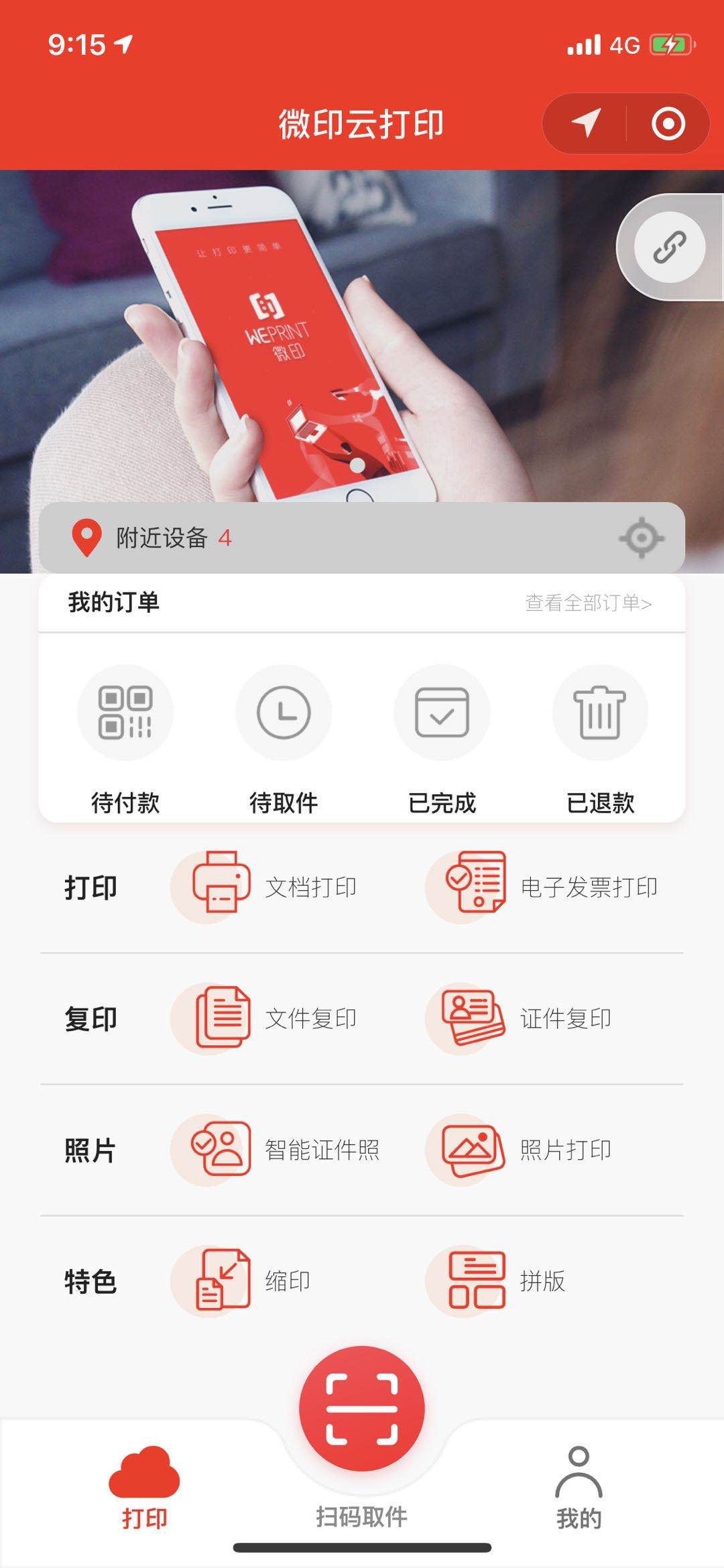724x1568 pixels.
Task: Choose 文件复印 file copying
Action: click(275, 1018)
